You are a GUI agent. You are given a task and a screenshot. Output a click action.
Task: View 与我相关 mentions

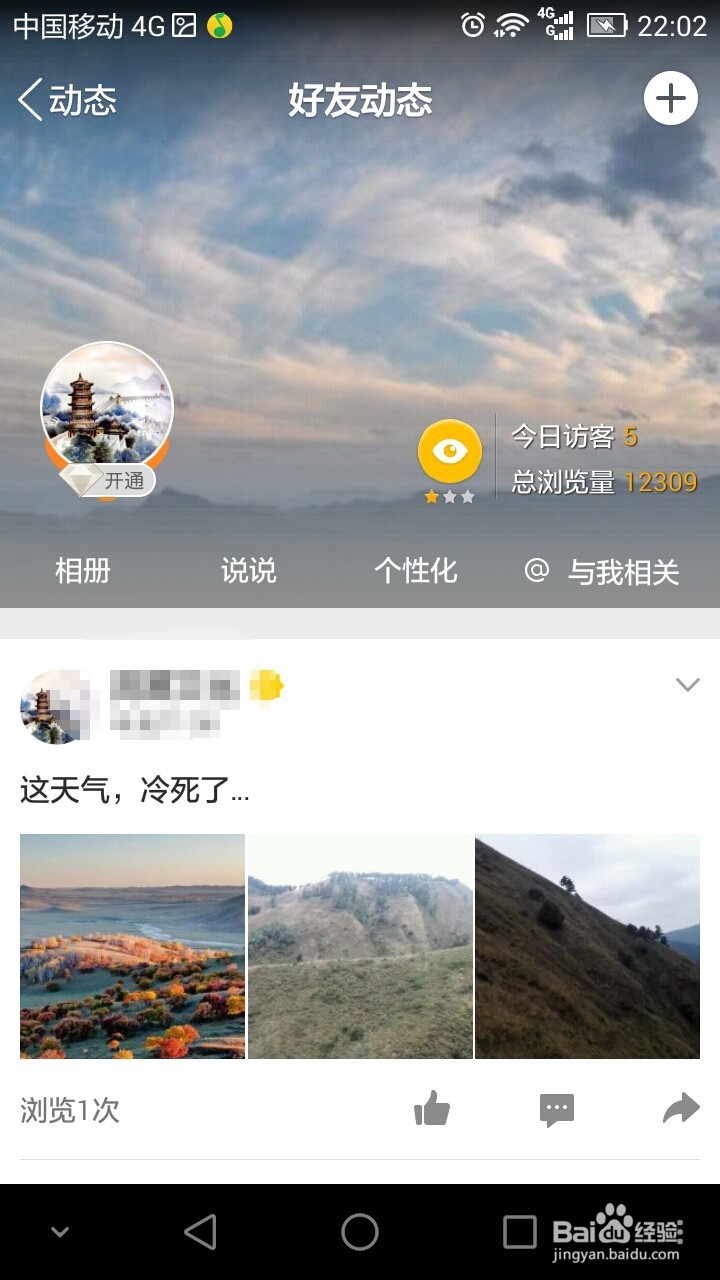point(603,571)
